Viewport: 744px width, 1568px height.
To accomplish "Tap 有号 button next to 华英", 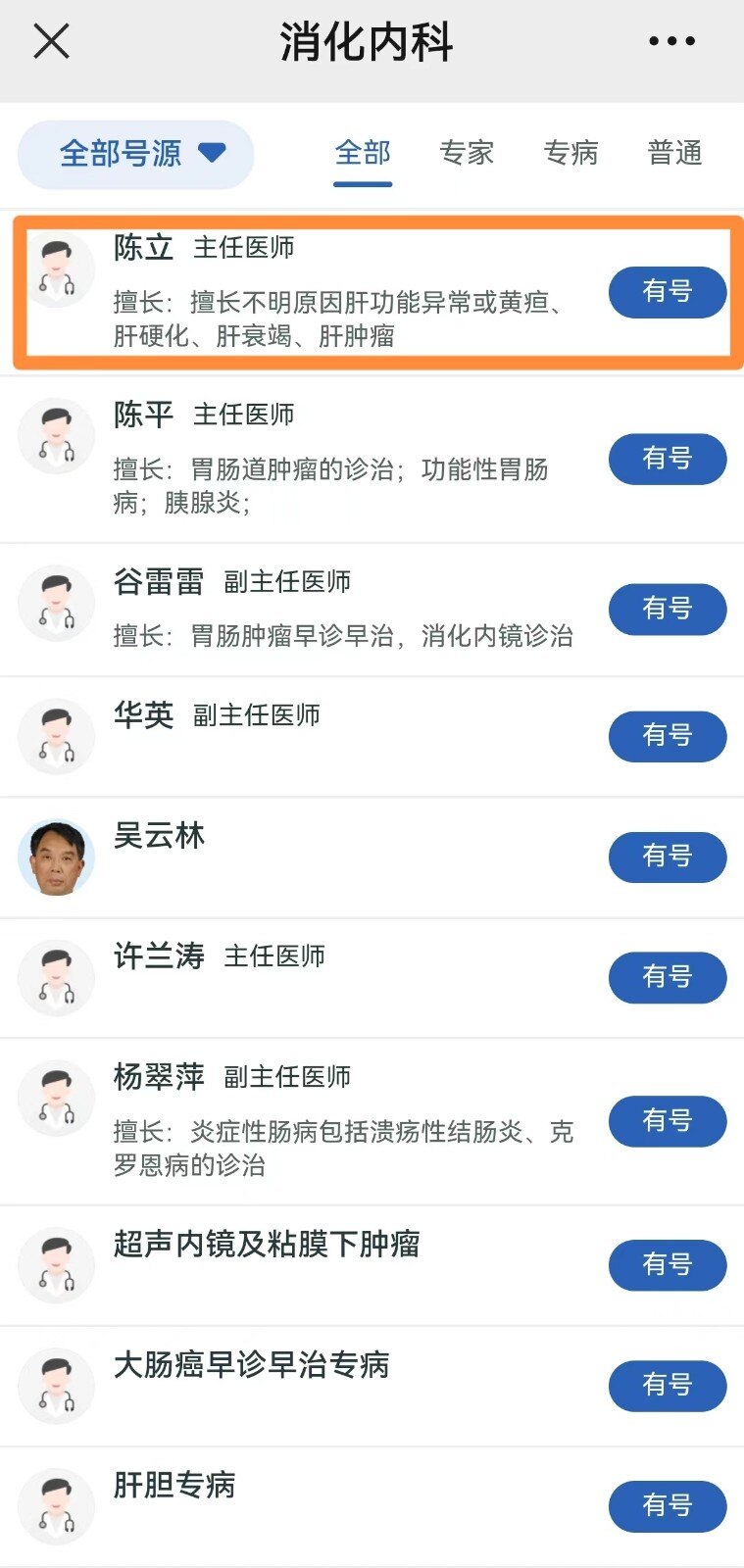I will click(x=668, y=736).
